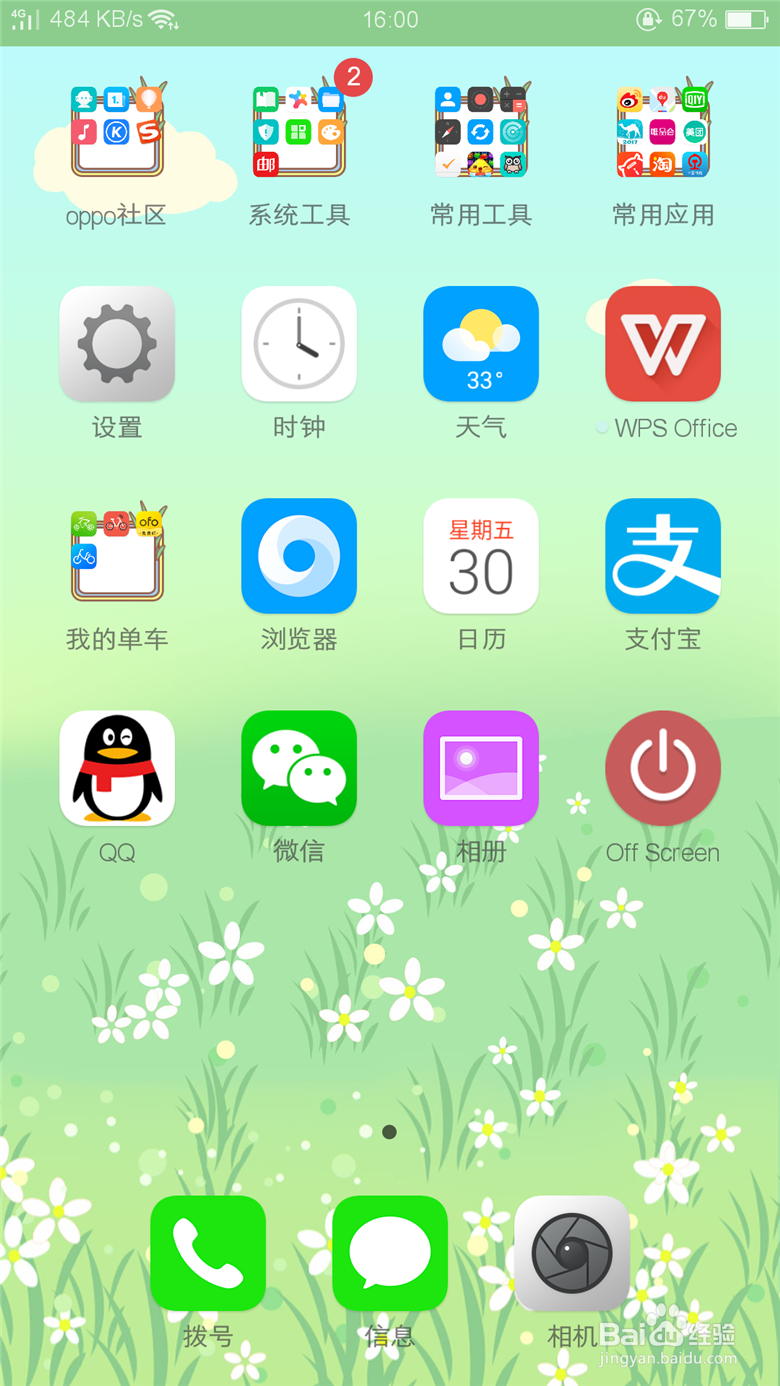Launch WPS Office
This screenshot has width=780, height=1386.
[663, 343]
